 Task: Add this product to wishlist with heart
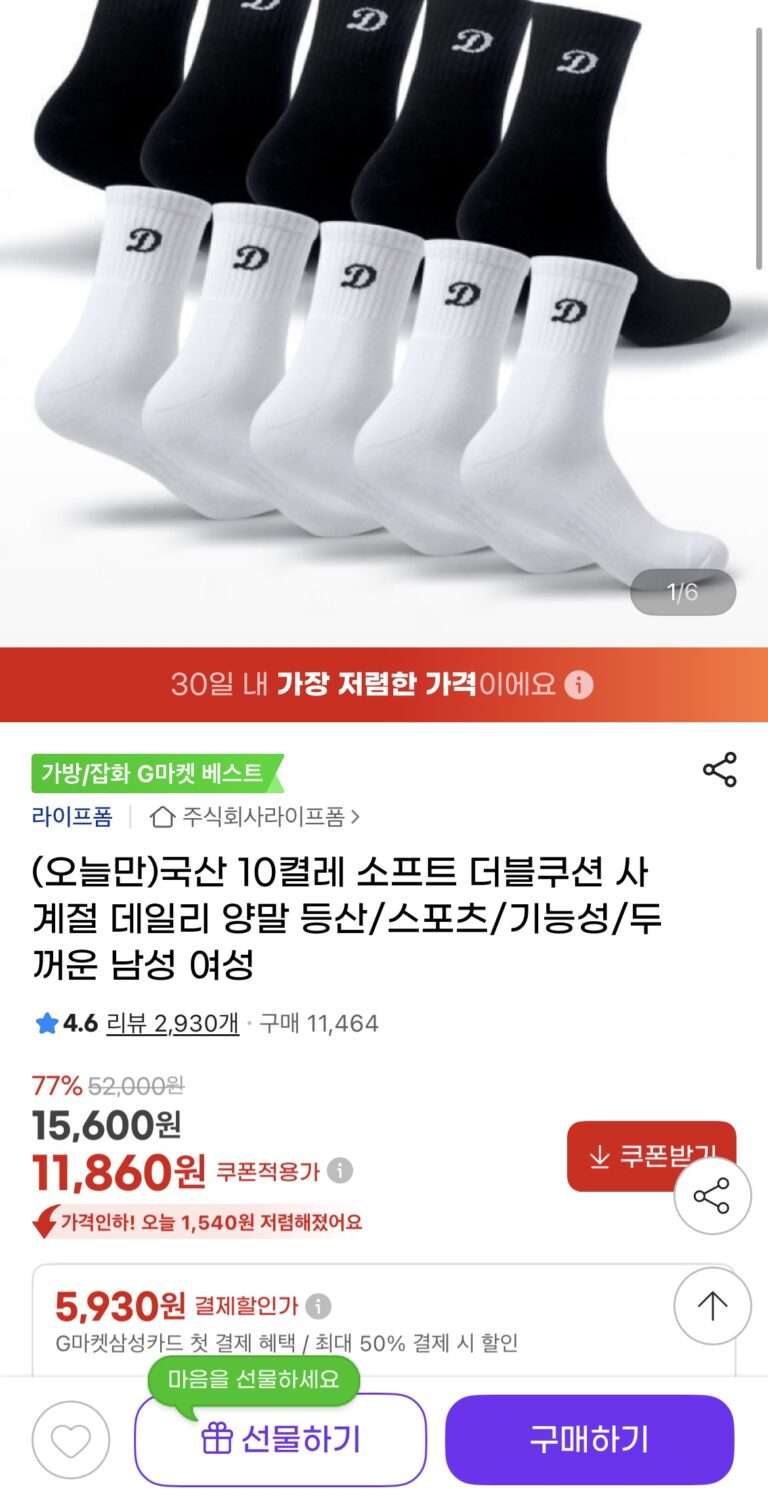tap(70, 1440)
